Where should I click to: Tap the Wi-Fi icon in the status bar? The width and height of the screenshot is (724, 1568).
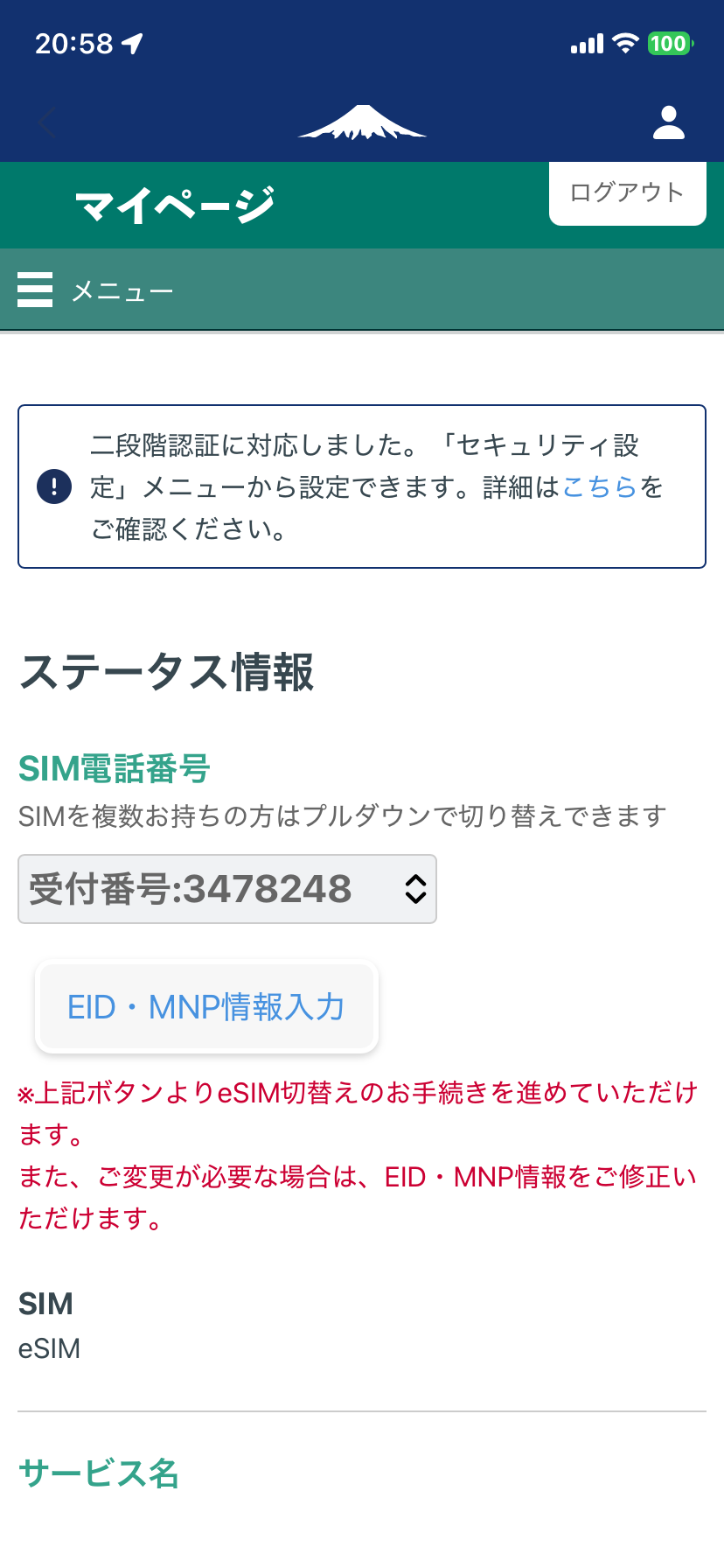click(627, 42)
